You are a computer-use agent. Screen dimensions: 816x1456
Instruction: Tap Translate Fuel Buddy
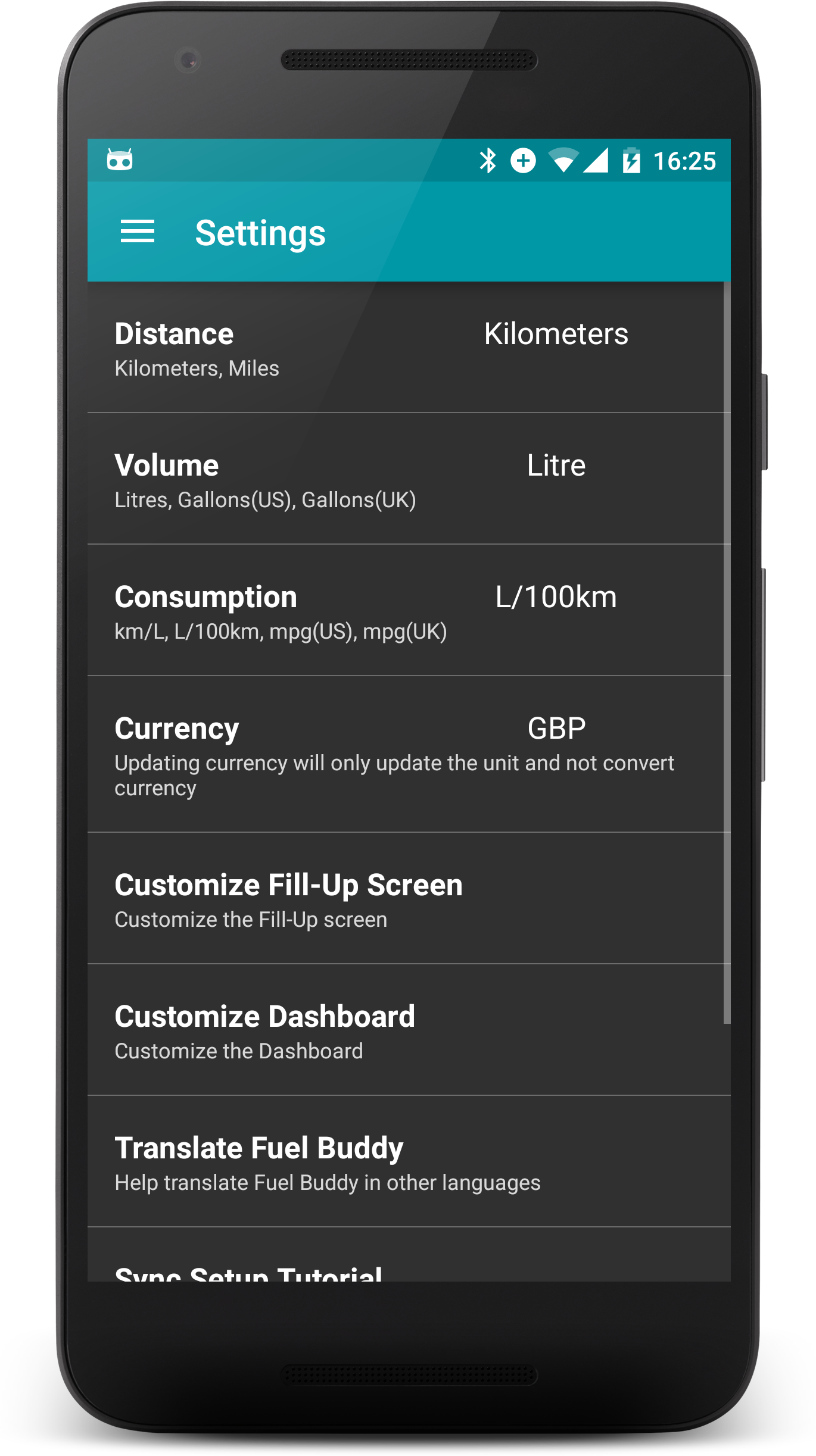coord(408,1162)
